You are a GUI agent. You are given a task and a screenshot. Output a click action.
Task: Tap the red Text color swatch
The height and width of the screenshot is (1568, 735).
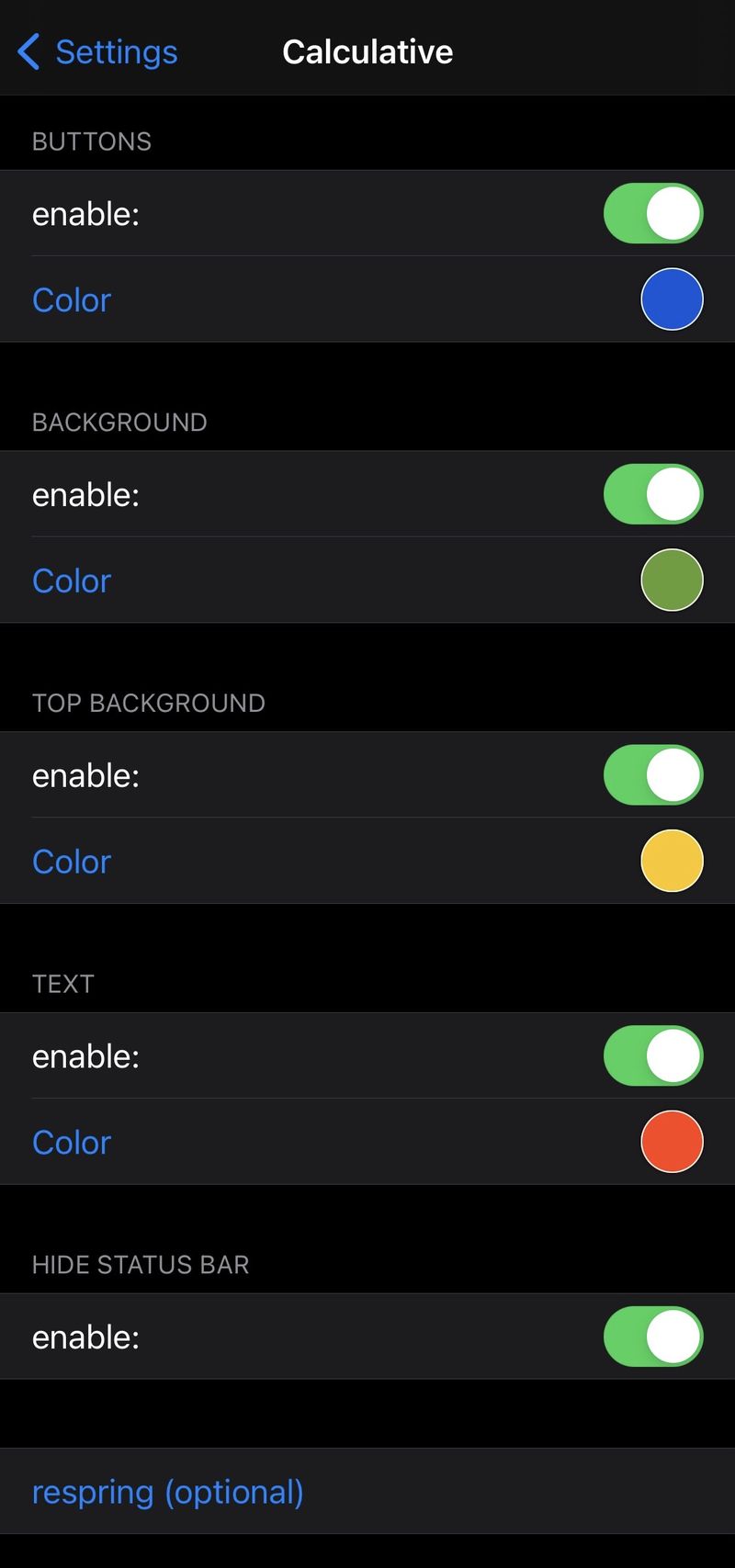pos(672,1142)
